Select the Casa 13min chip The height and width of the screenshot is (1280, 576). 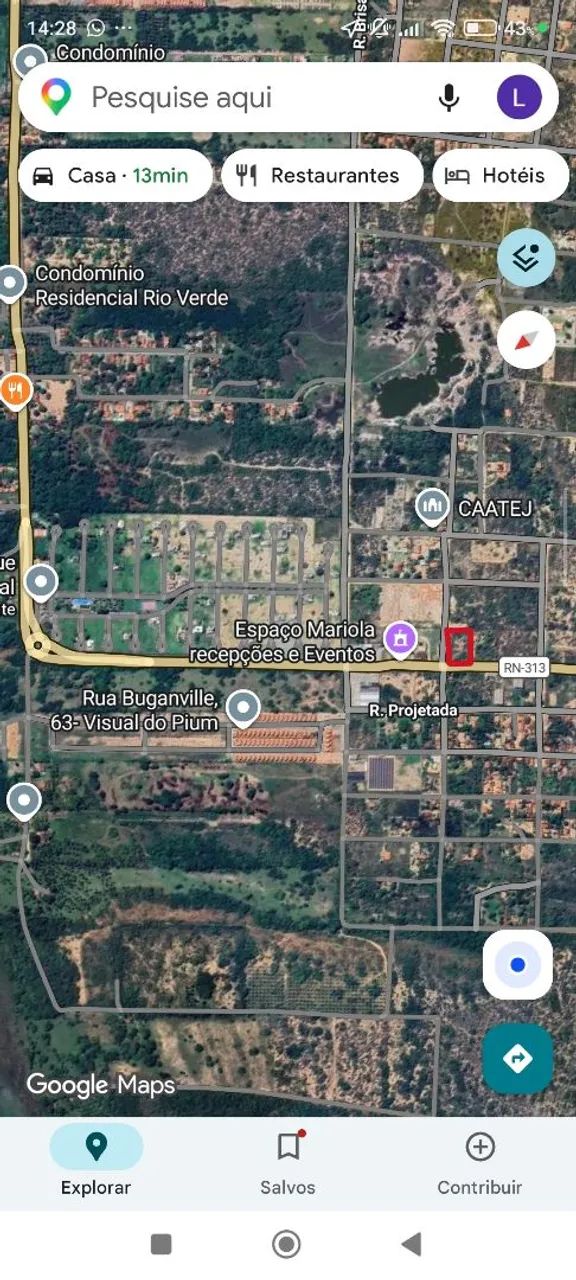(115, 175)
